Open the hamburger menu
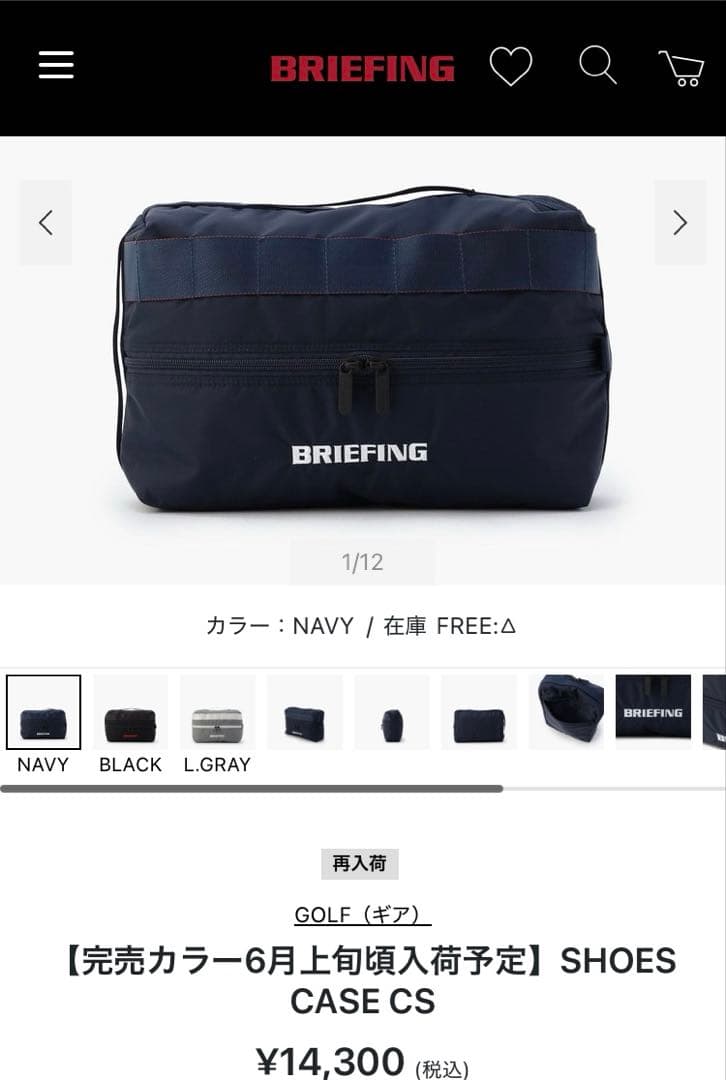The width and height of the screenshot is (726, 1080). [x=57, y=65]
